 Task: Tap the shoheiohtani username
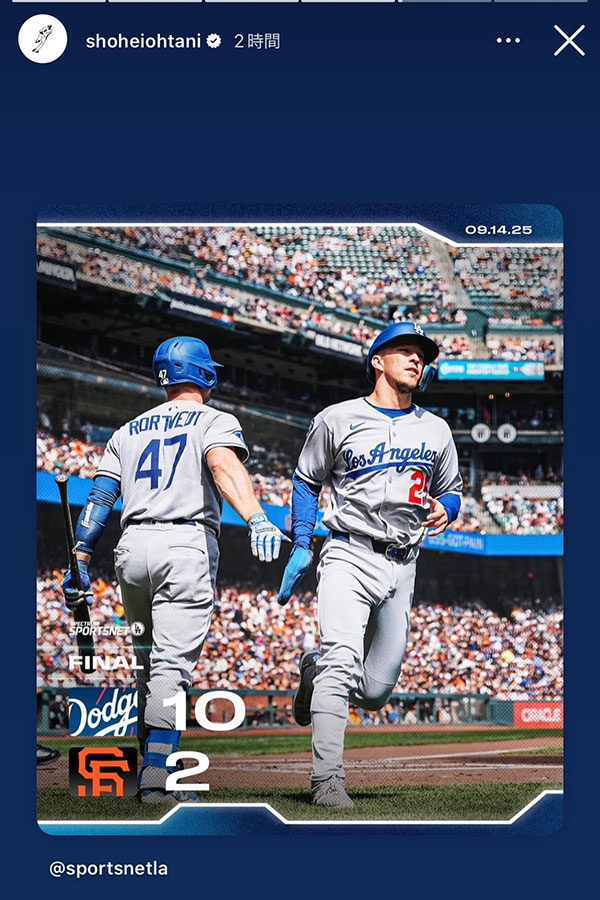tap(142, 41)
